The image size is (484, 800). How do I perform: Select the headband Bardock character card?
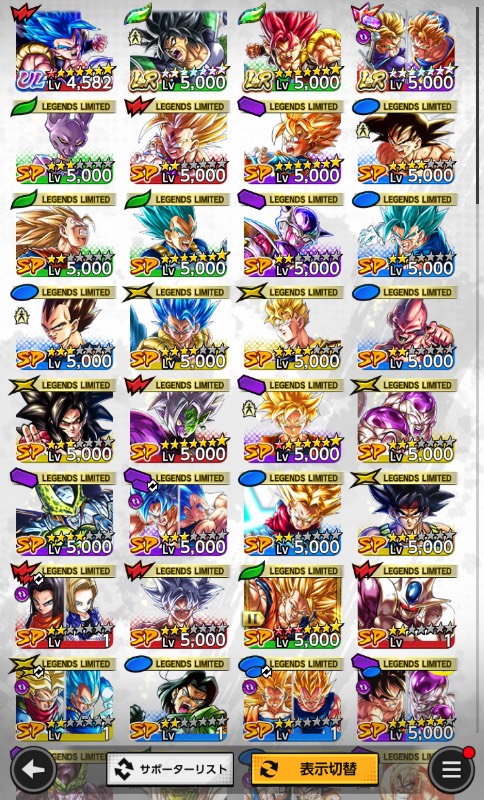[x=406, y=513]
